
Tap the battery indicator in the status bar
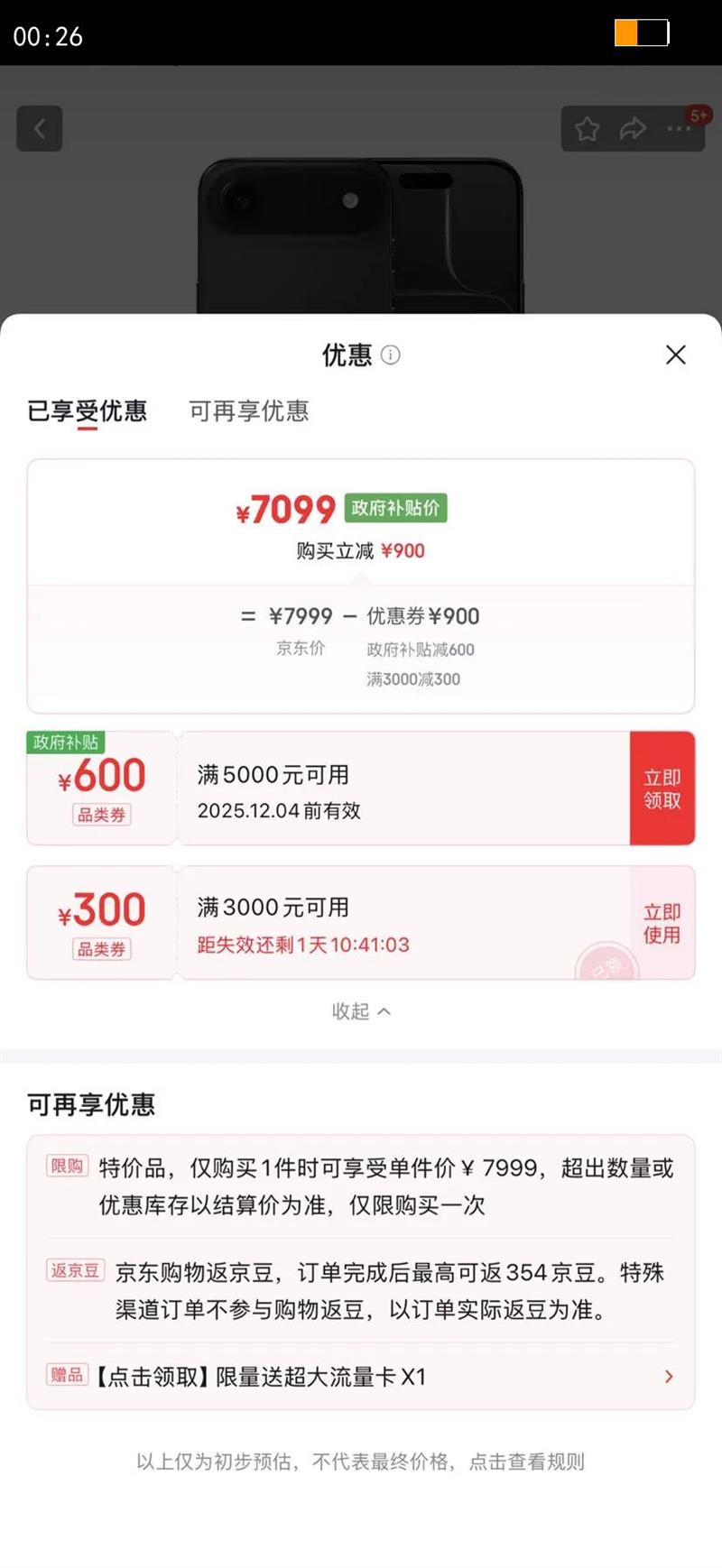point(642,32)
